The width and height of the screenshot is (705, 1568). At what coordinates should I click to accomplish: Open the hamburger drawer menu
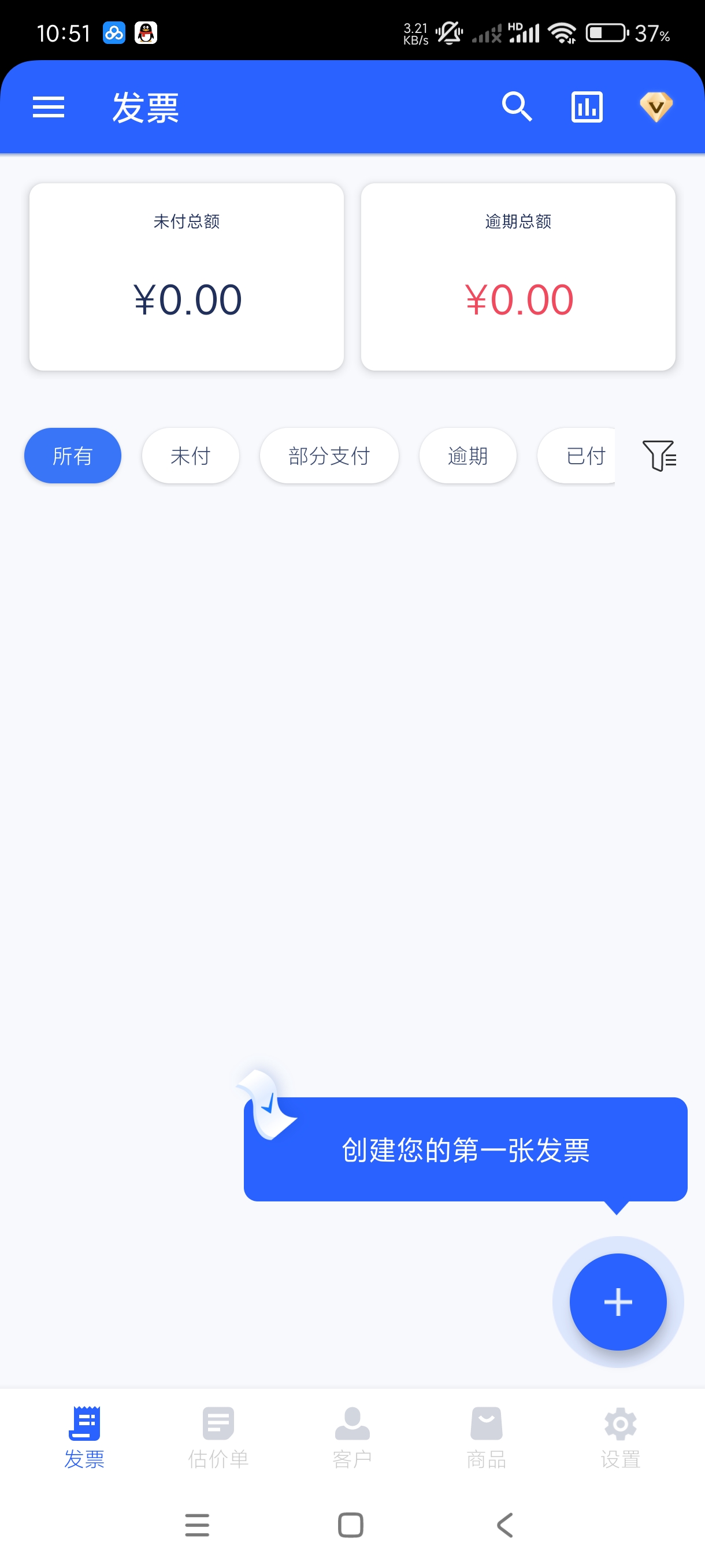[x=48, y=107]
